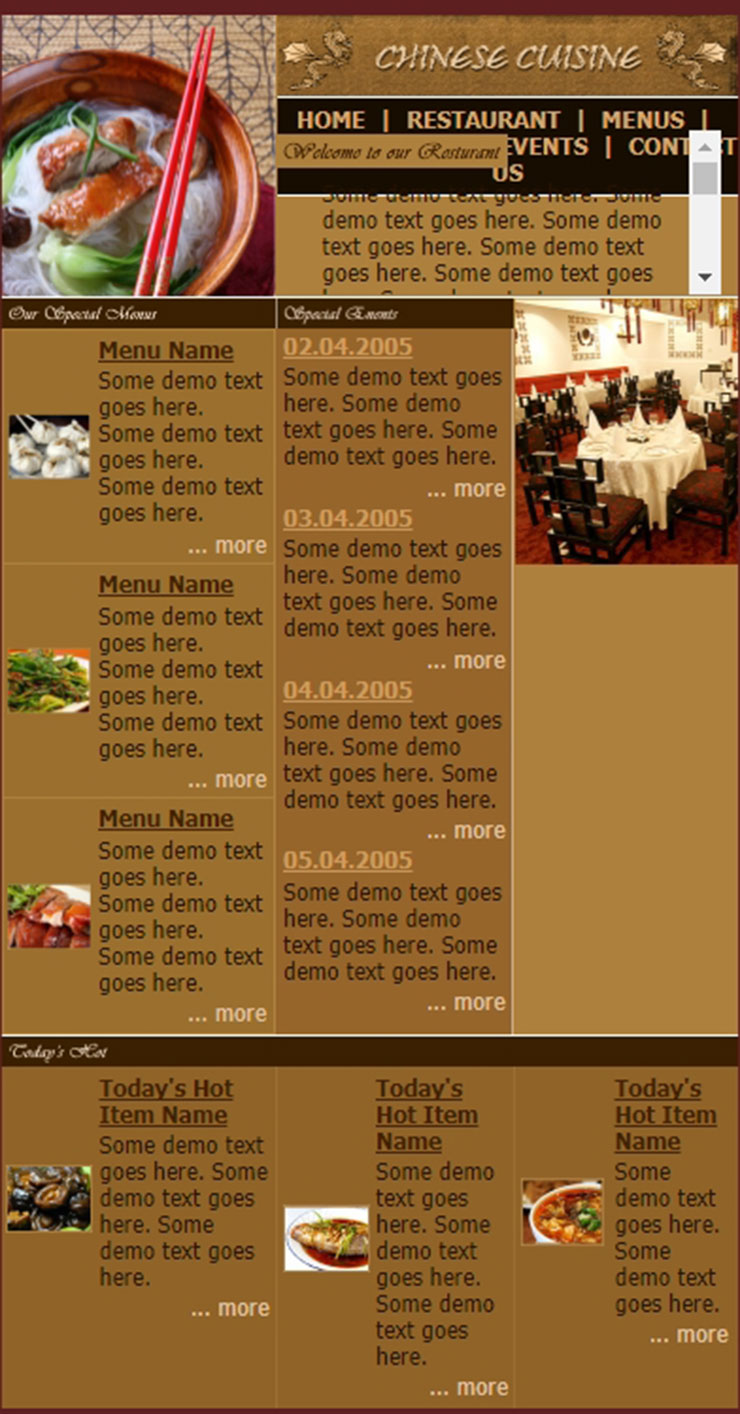Open the 04.04.2005 event link

click(x=347, y=690)
